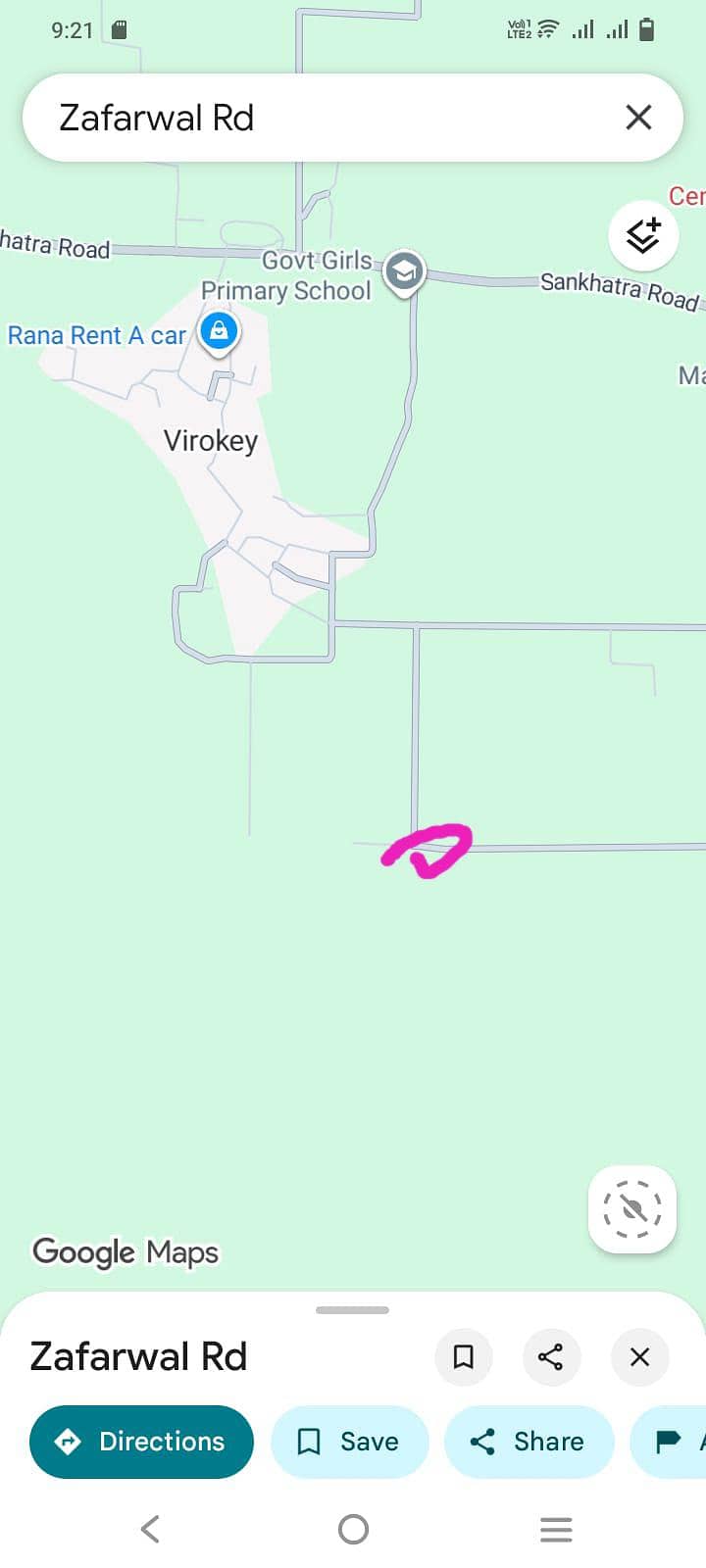This screenshot has height=1568, width=706.
Task: Bookmark this place from the header icon
Action: click(464, 1357)
